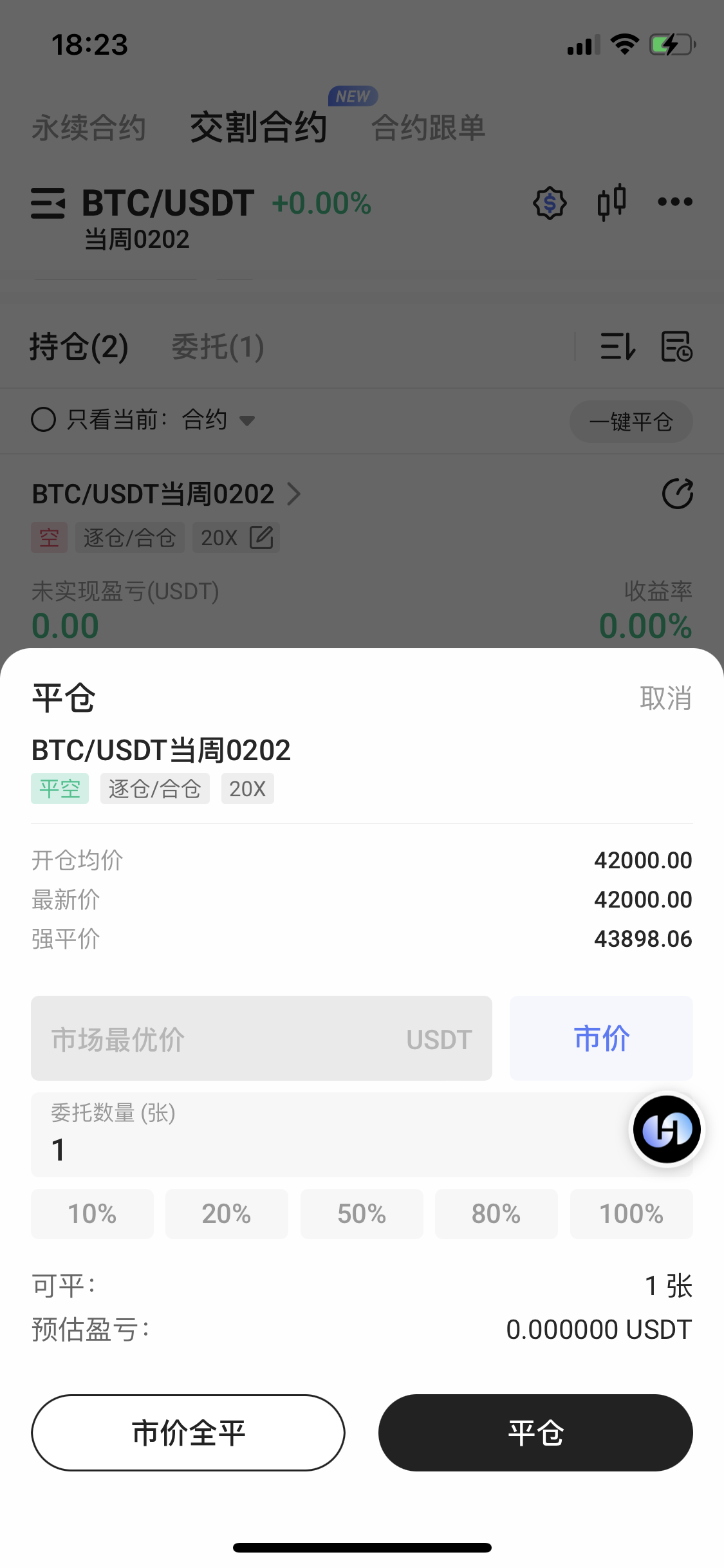The width and height of the screenshot is (724, 1568).
Task: Set quantity to 100%
Action: click(631, 1214)
